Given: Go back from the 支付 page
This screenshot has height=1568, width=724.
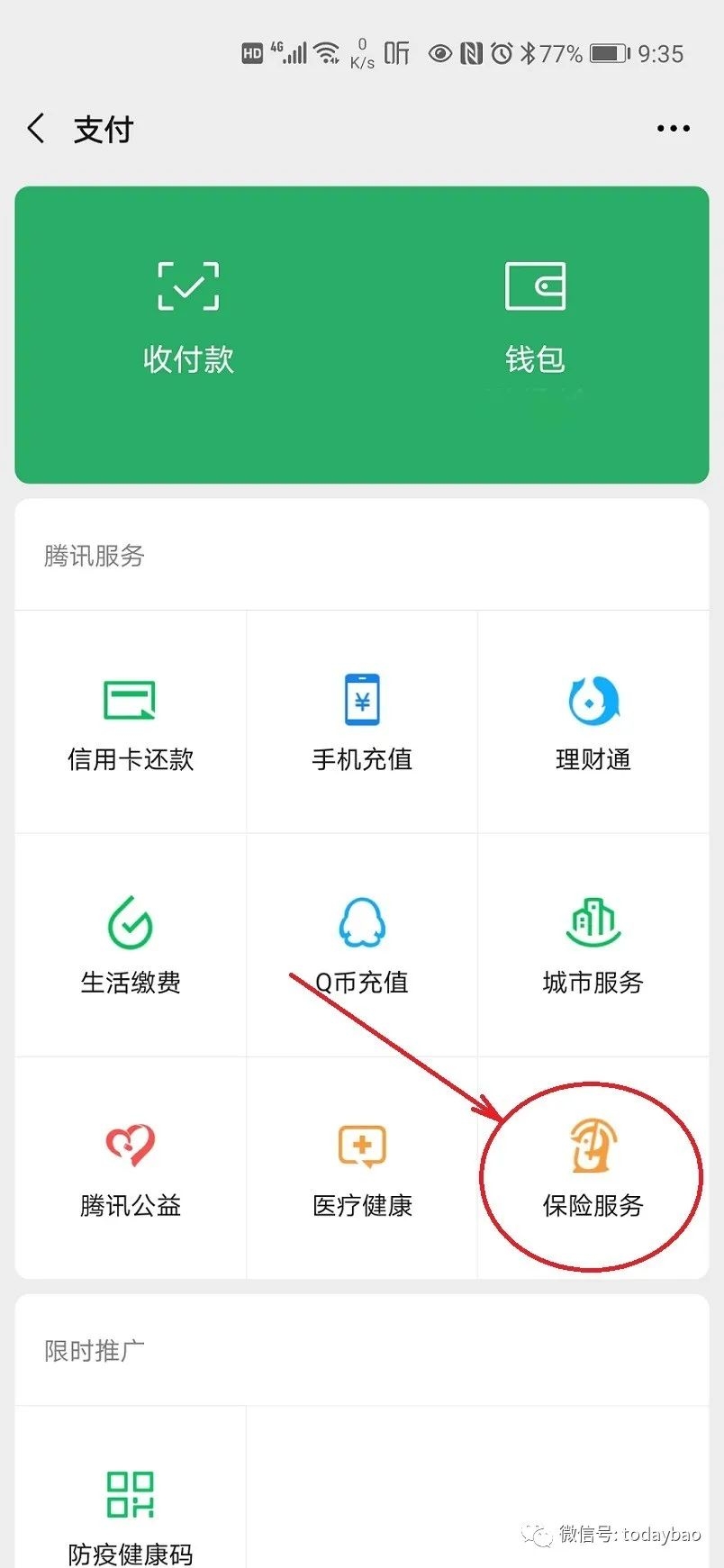Looking at the screenshot, I should coord(36,129).
